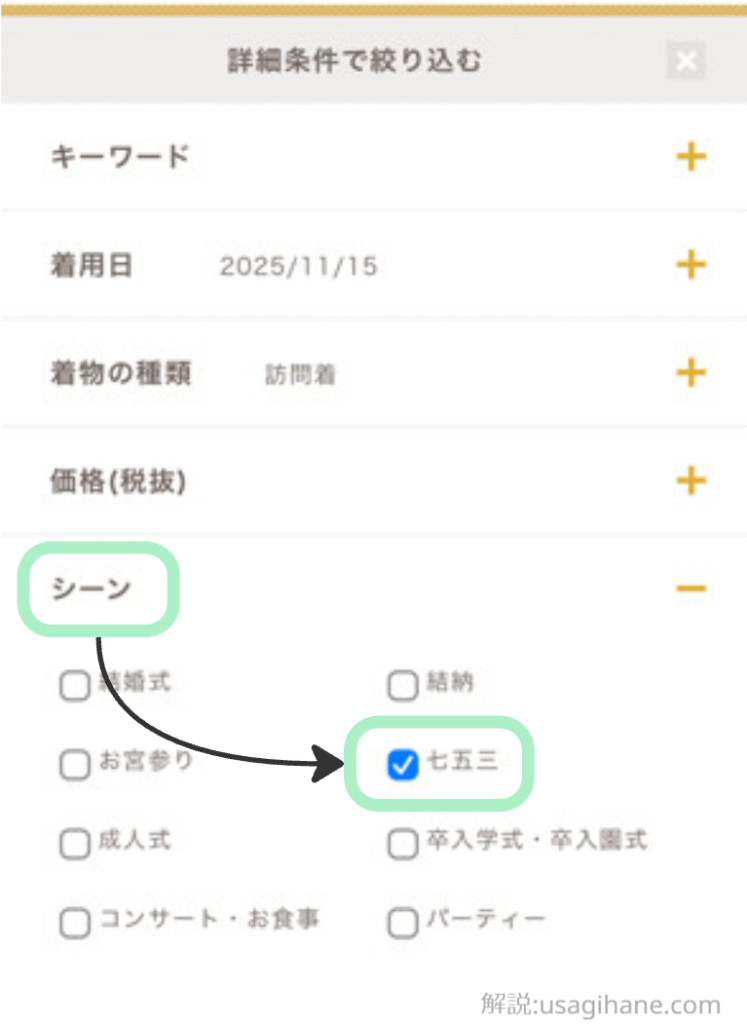Expand the 着物の種類 section
The height and width of the screenshot is (1024, 747).
tap(690, 373)
